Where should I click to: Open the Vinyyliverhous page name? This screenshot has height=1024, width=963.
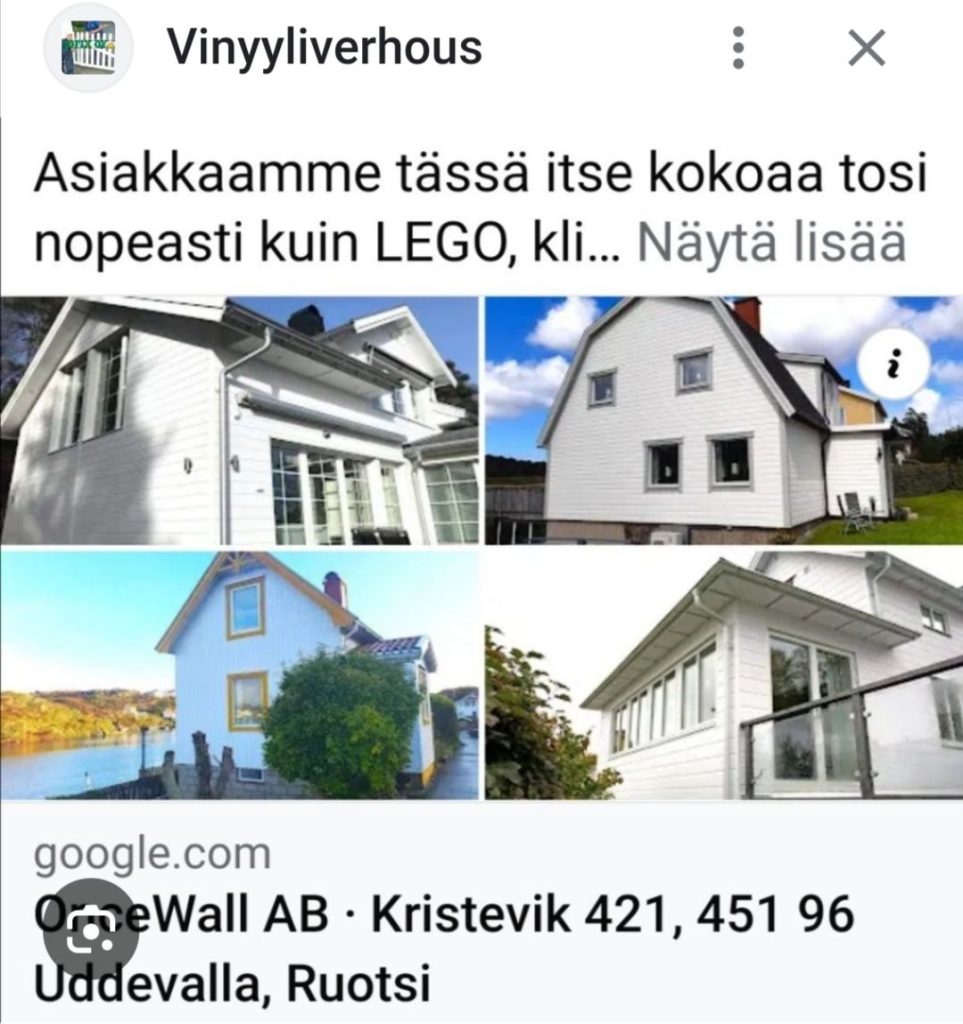(324, 47)
